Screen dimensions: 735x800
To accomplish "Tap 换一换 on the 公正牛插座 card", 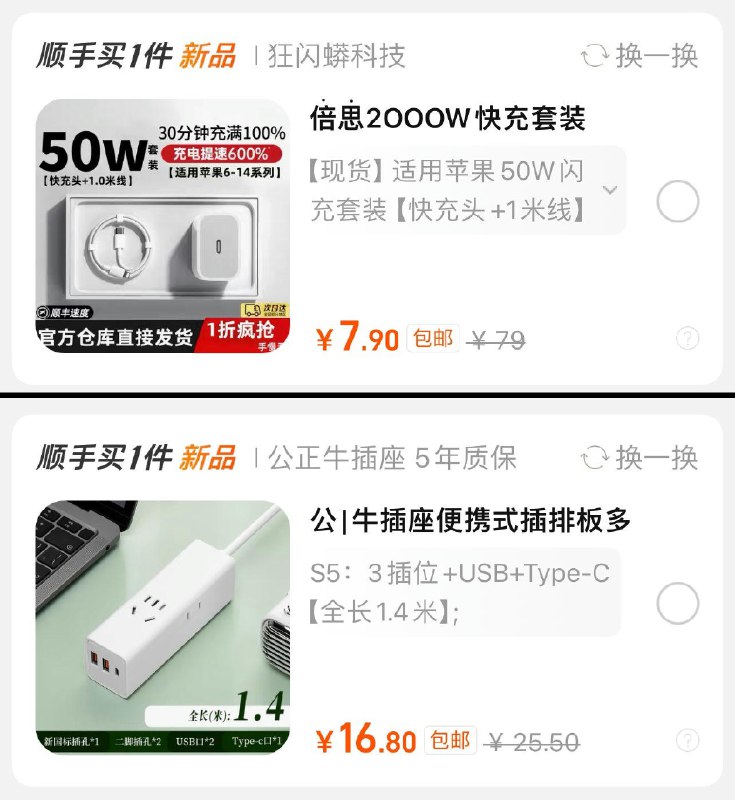I will (x=639, y=458).
